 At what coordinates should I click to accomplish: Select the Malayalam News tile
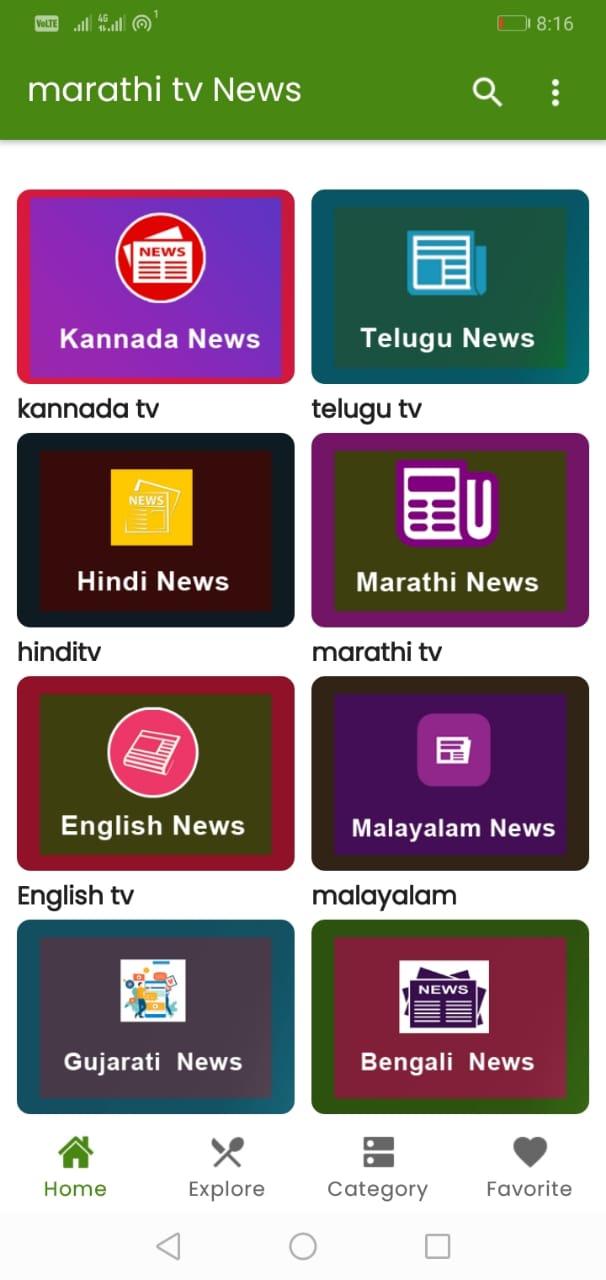[450, 773]
